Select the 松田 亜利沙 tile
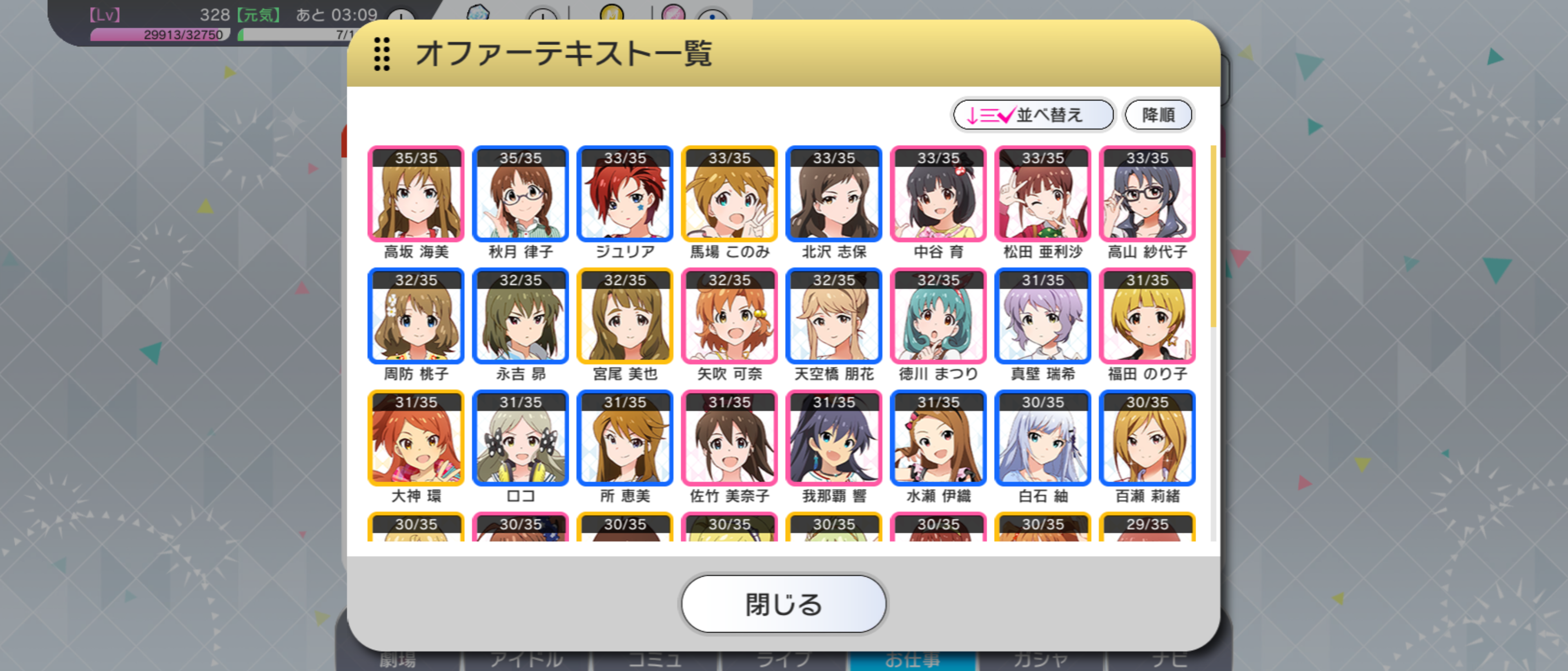The height and width of the screenshot is (671, 1568). (x=1043, y=195)
